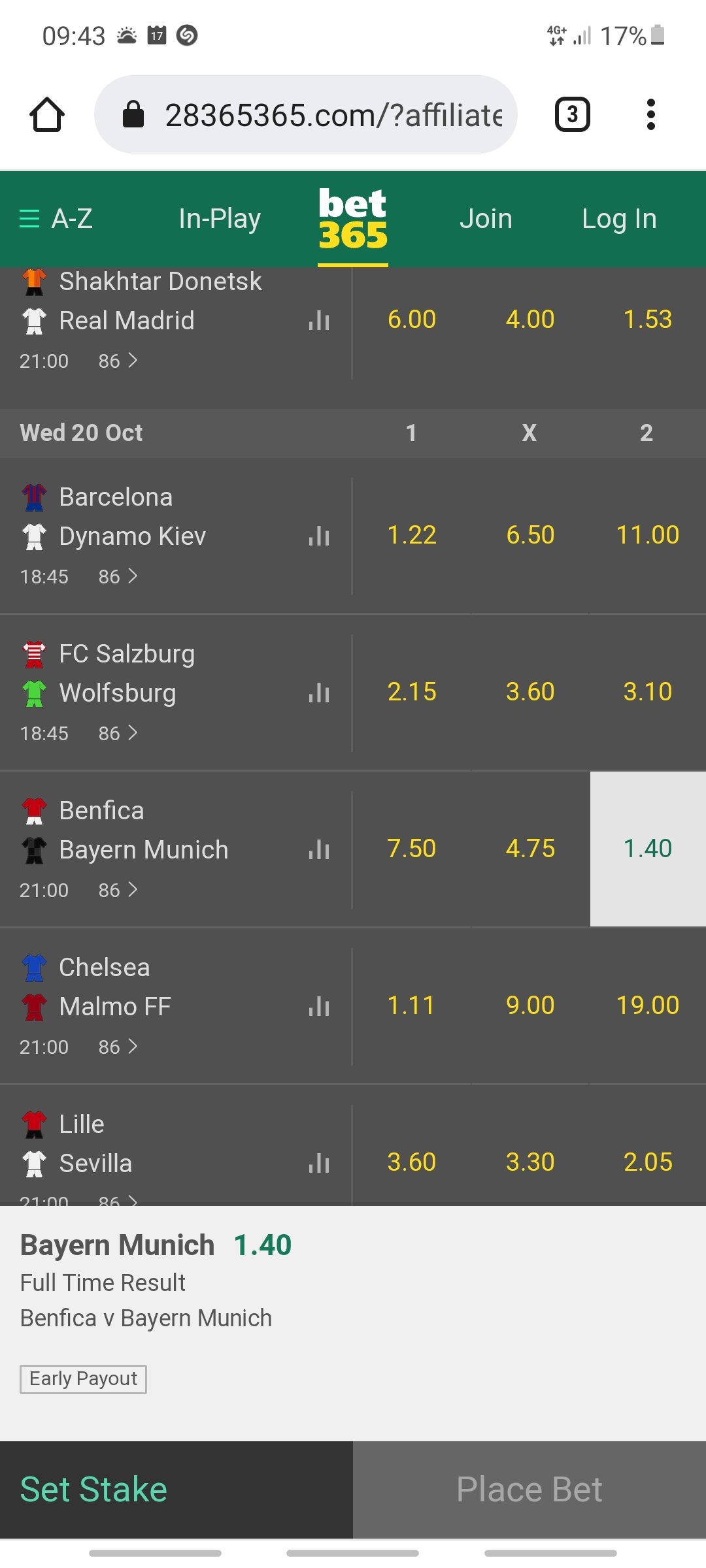The width and height of the screenshot is (706, 1568).
Task: Deselect Bayern Munich 1.40 selection
Action: (x=647, y=849)
